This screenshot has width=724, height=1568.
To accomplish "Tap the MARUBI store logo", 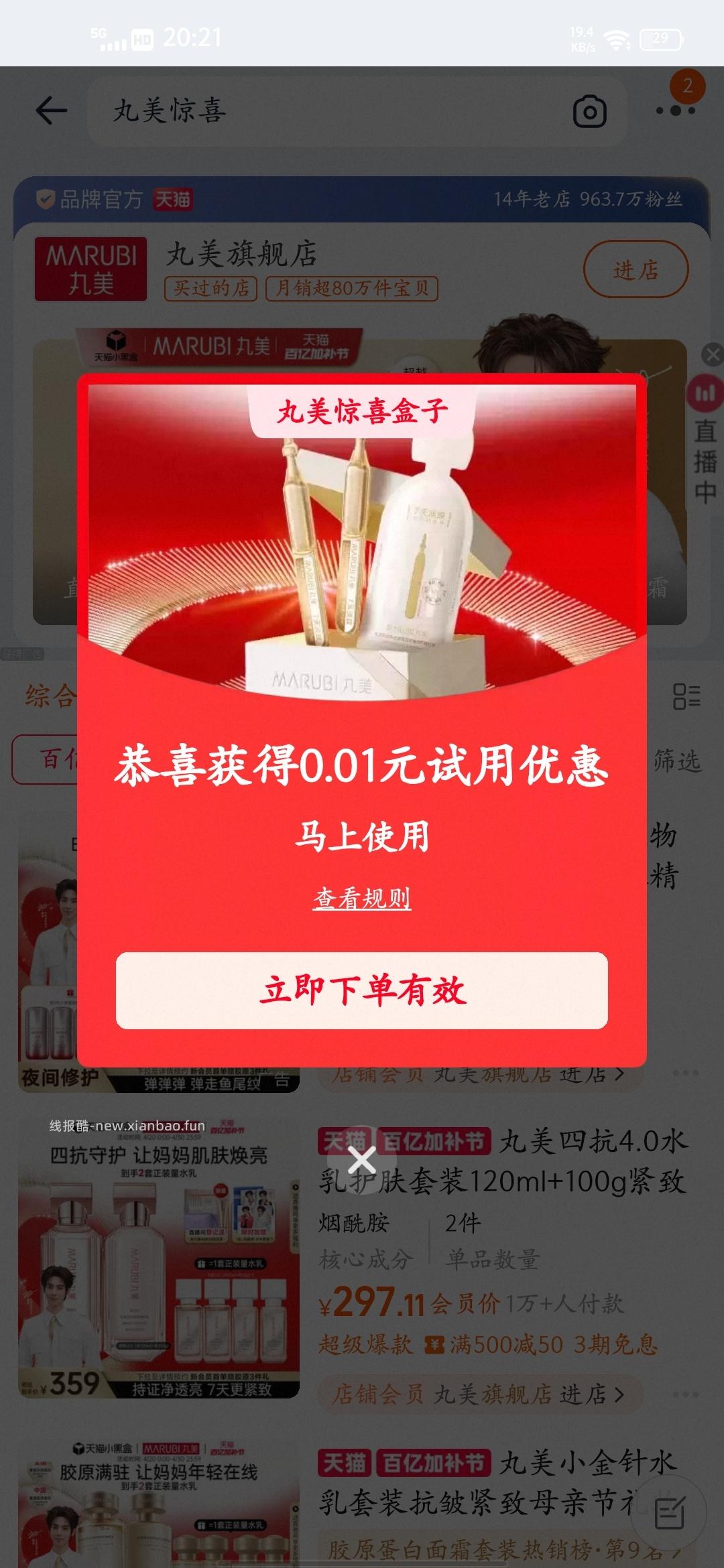I will coord(93,269).
